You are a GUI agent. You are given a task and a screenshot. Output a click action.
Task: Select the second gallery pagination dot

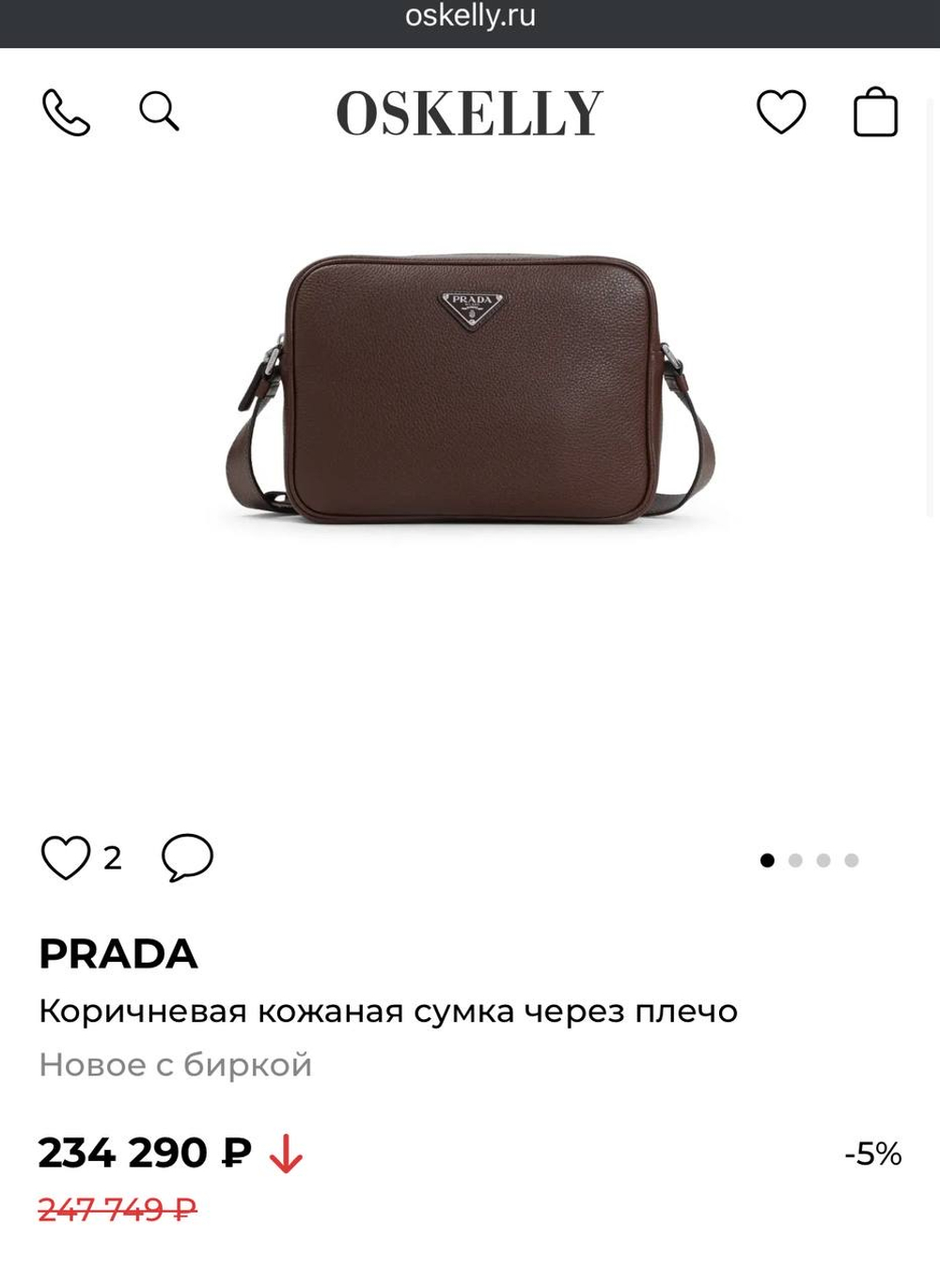tap(797, 859)
